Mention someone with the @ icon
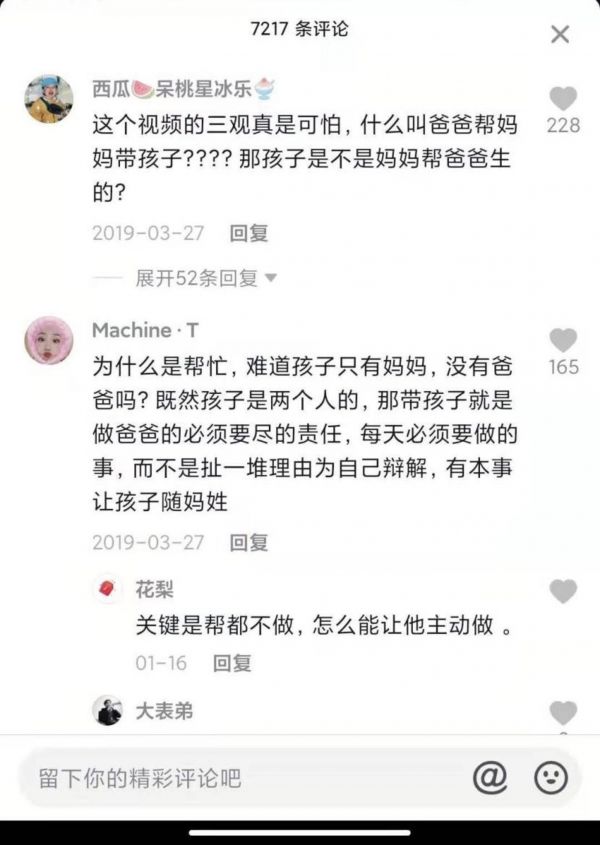Screen dimensions: 600x845 tap(489, 777)
